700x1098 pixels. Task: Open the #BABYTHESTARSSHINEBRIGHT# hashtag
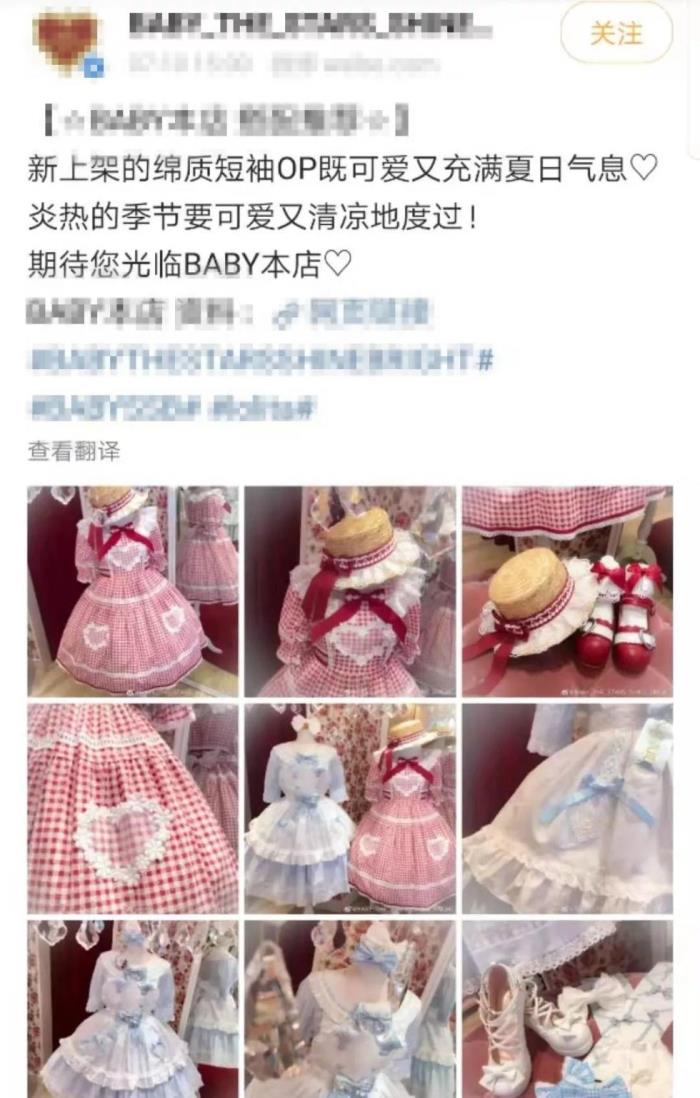261,360
